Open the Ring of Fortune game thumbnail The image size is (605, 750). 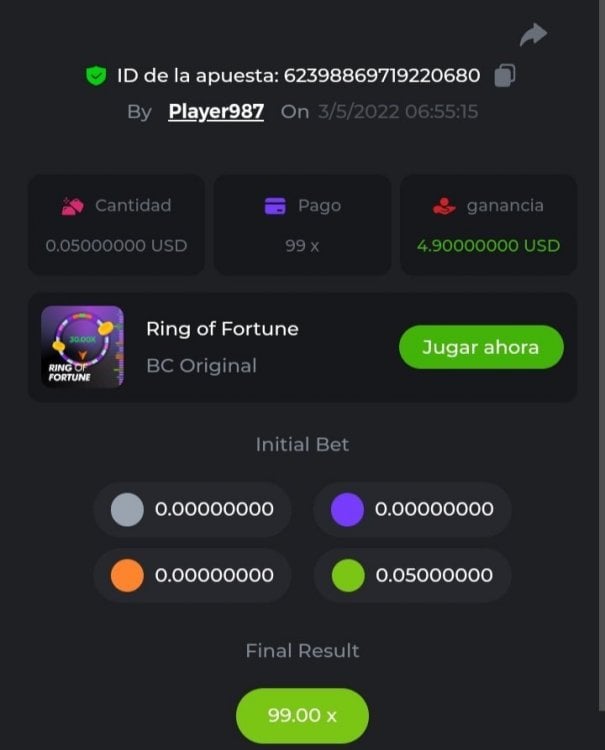coord(83,346)
